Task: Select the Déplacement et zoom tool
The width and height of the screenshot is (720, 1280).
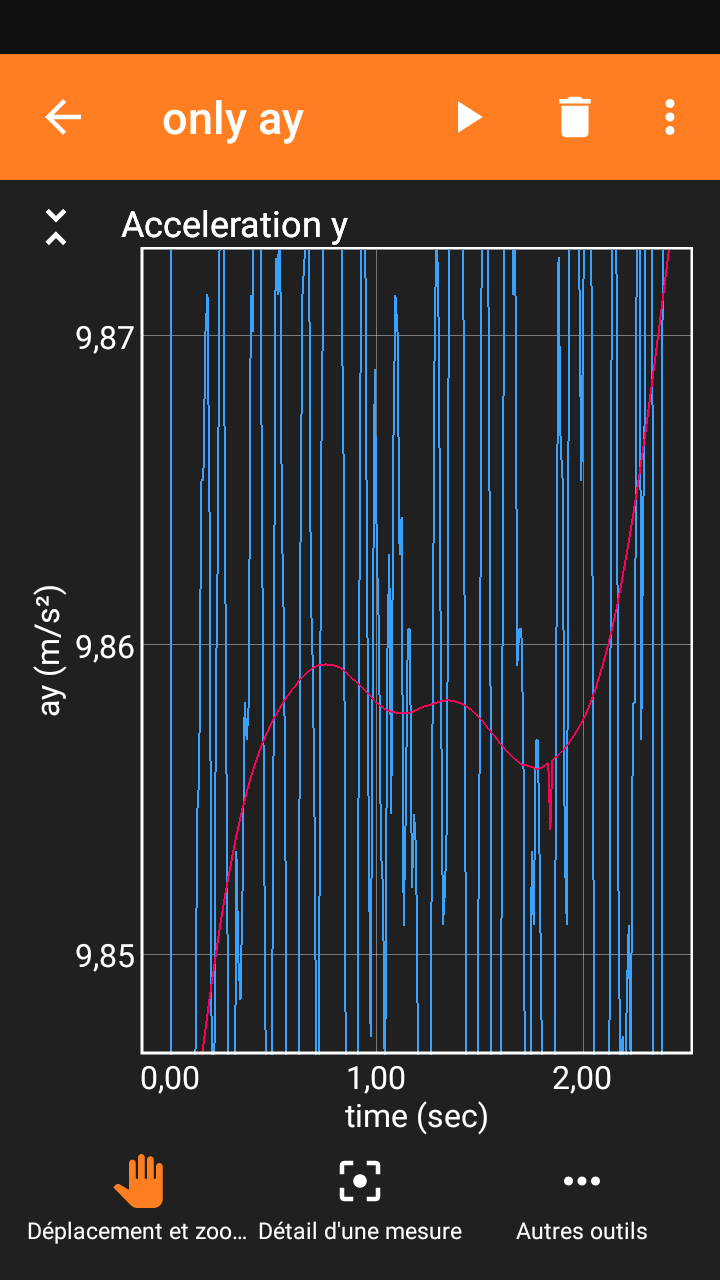Action: coord(137,1198)
